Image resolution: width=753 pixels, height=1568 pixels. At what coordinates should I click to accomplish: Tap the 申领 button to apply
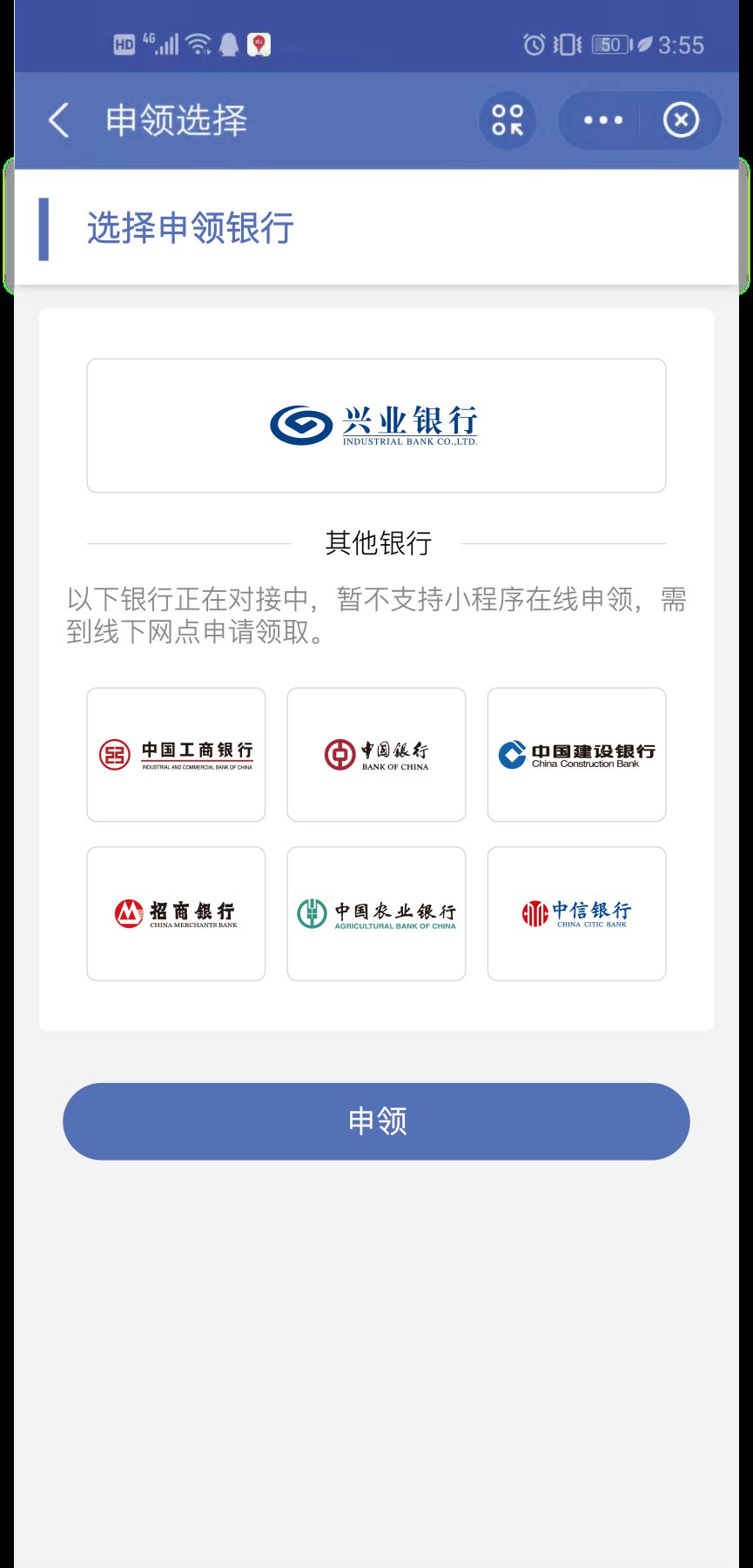click(x=376, y=1121)
